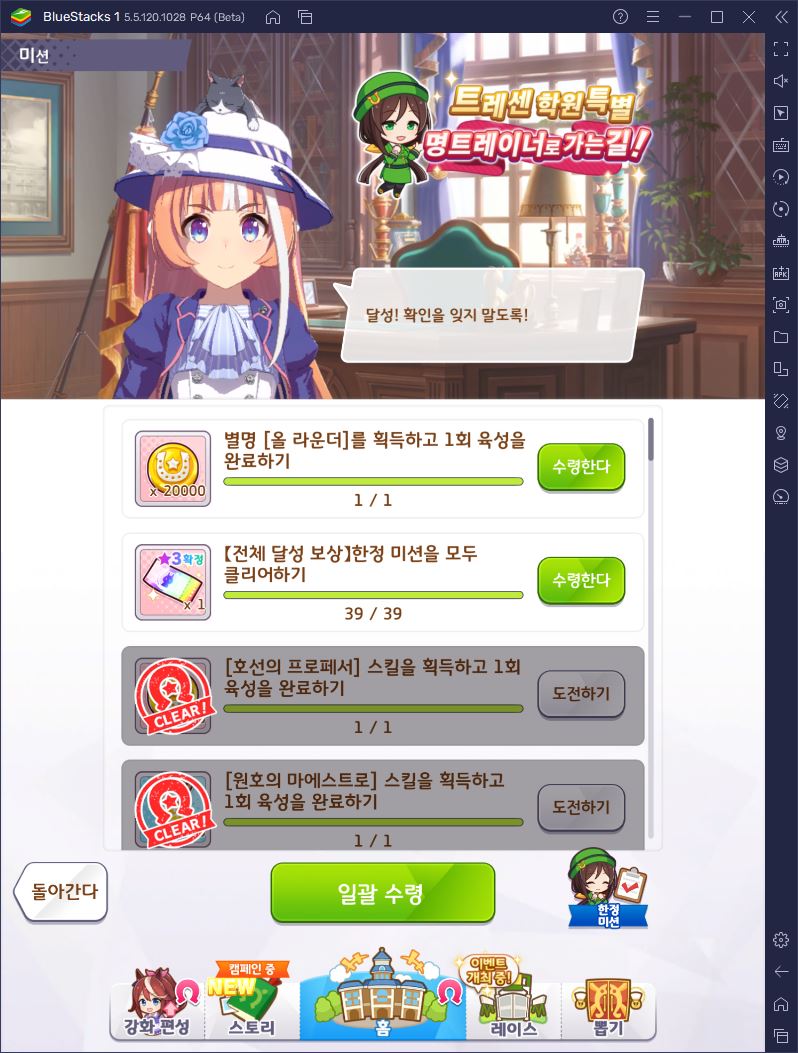Tap BlueStacks back arrow in sidebar
Image resolution: width=798 pixels, height=1053 pixels.
pos(781,971)
